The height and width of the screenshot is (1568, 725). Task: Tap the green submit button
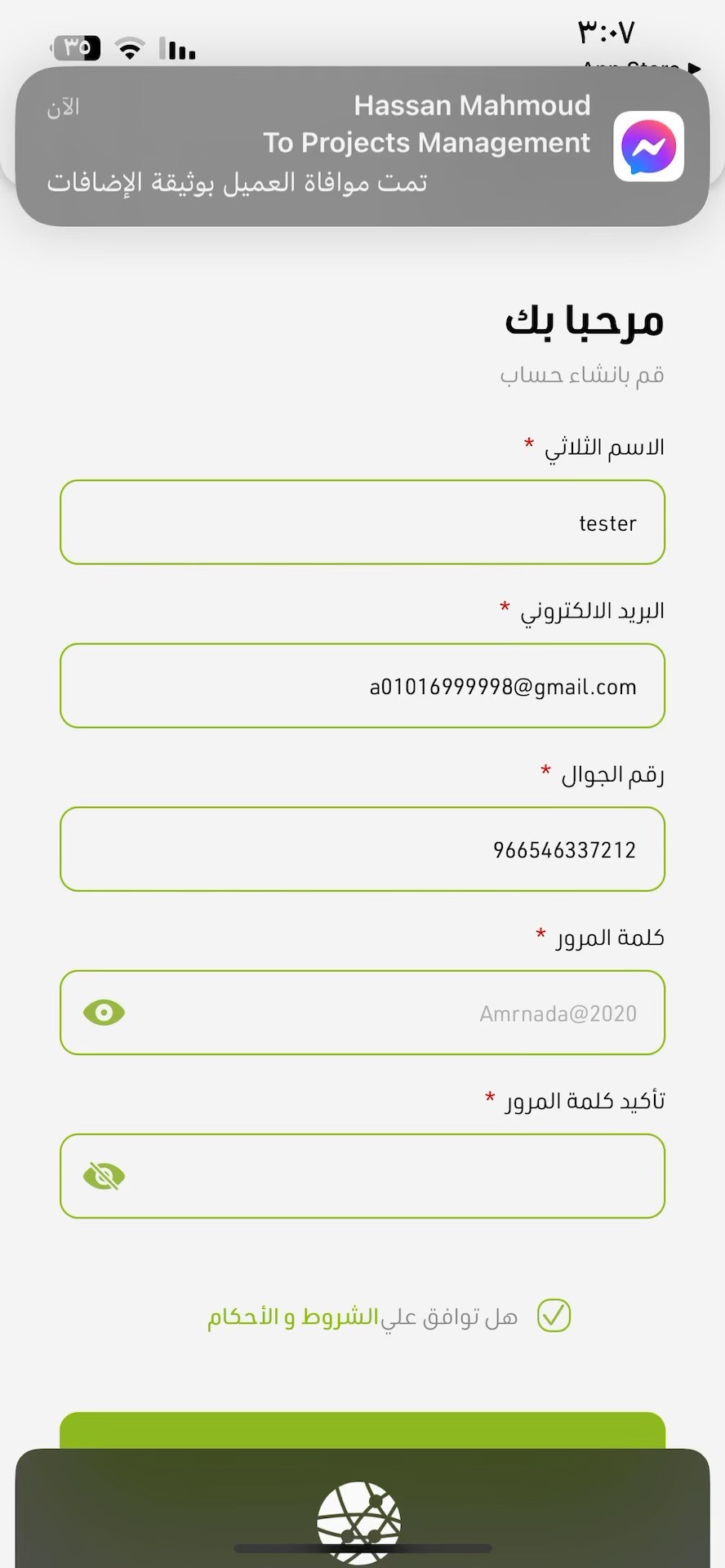point(362,1431)
